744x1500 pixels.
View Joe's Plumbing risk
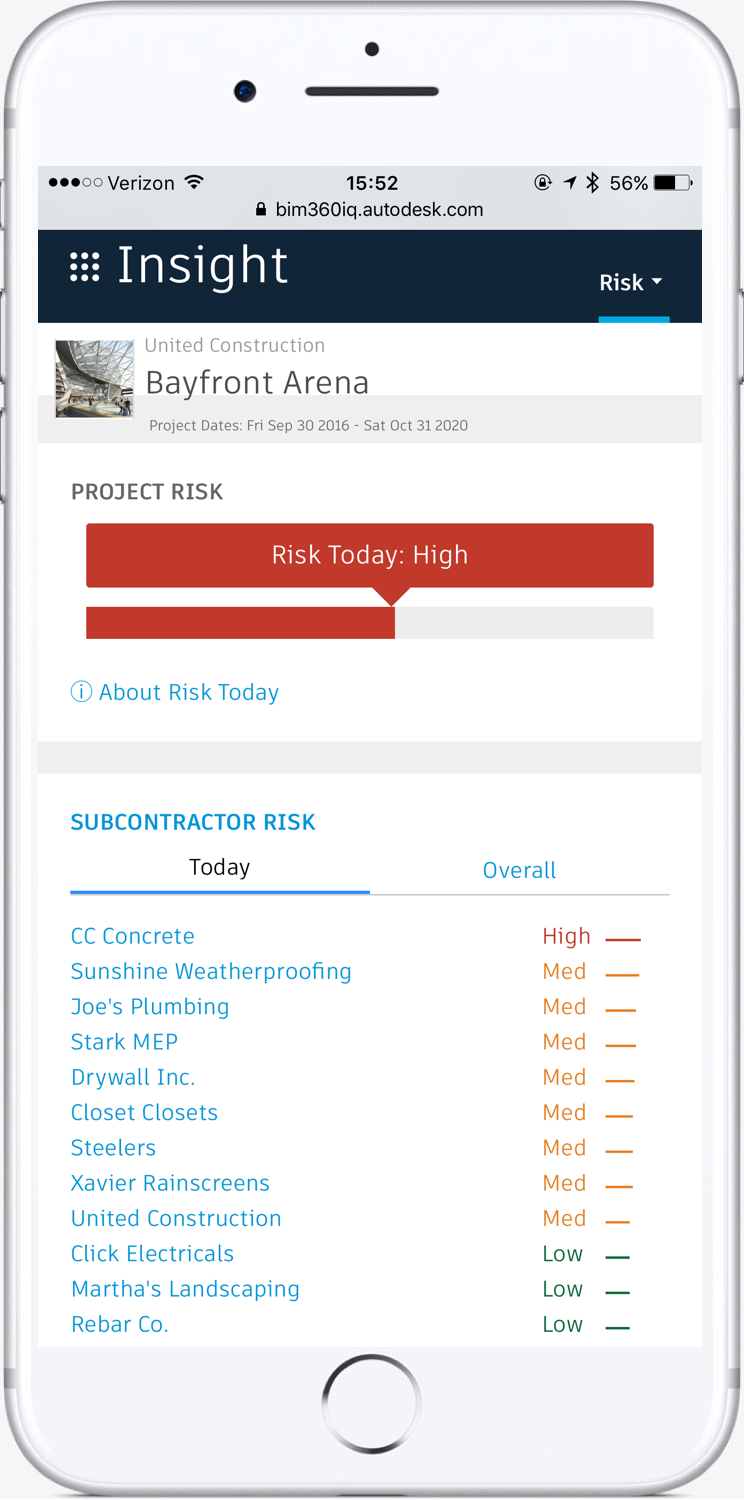(150, 1007)
